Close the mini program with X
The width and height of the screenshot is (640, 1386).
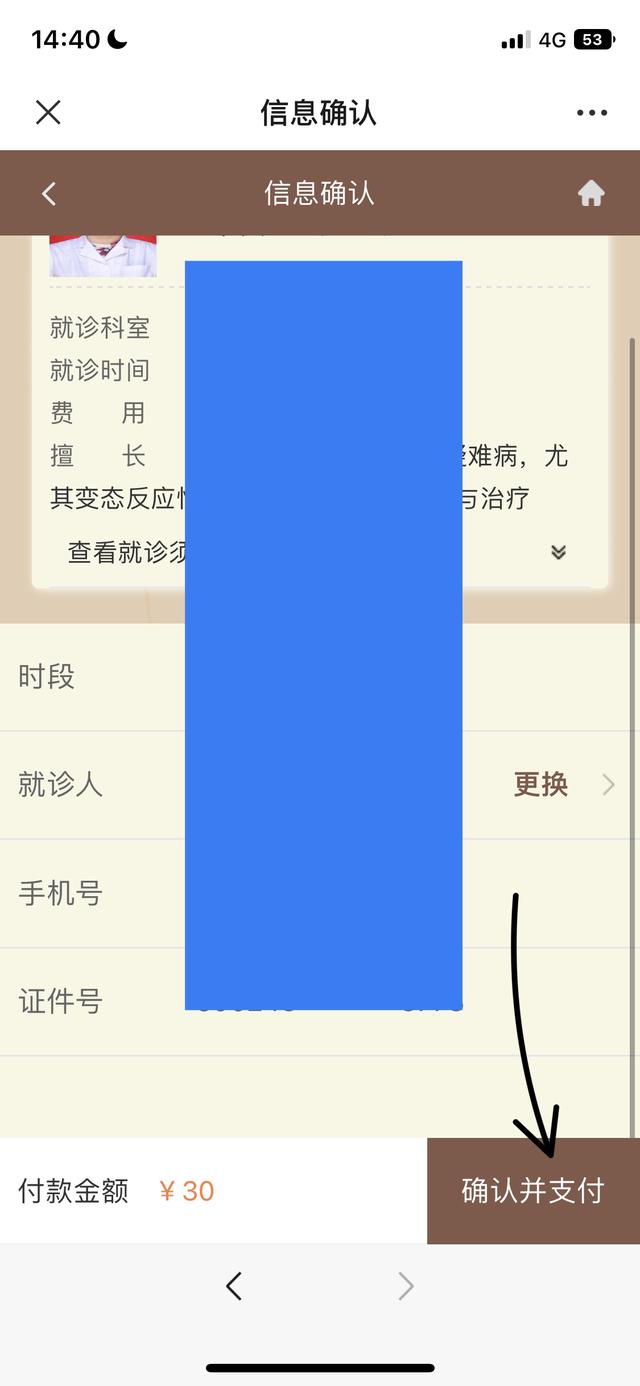point(48,112)
